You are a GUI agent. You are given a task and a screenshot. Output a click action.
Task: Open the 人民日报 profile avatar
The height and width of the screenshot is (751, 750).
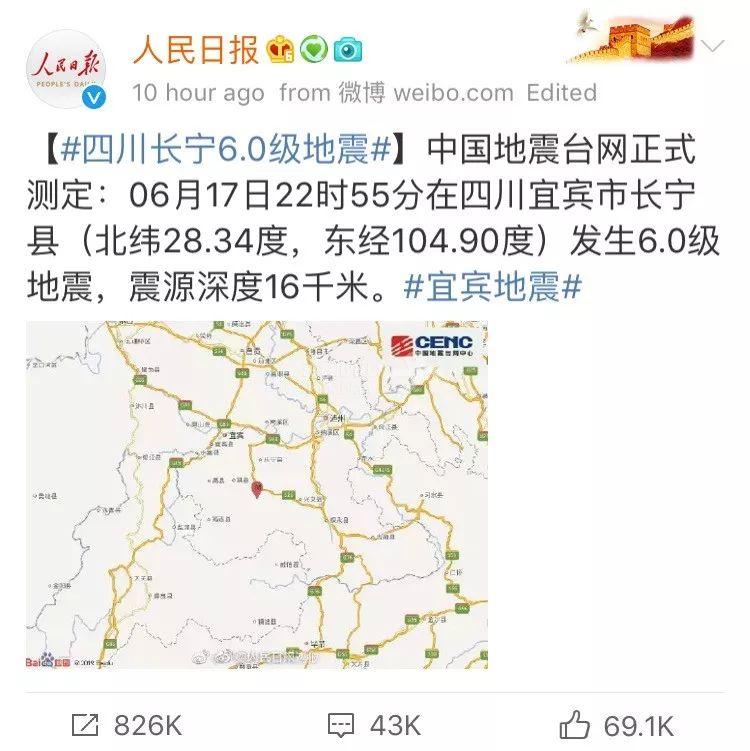coord(66,68)
